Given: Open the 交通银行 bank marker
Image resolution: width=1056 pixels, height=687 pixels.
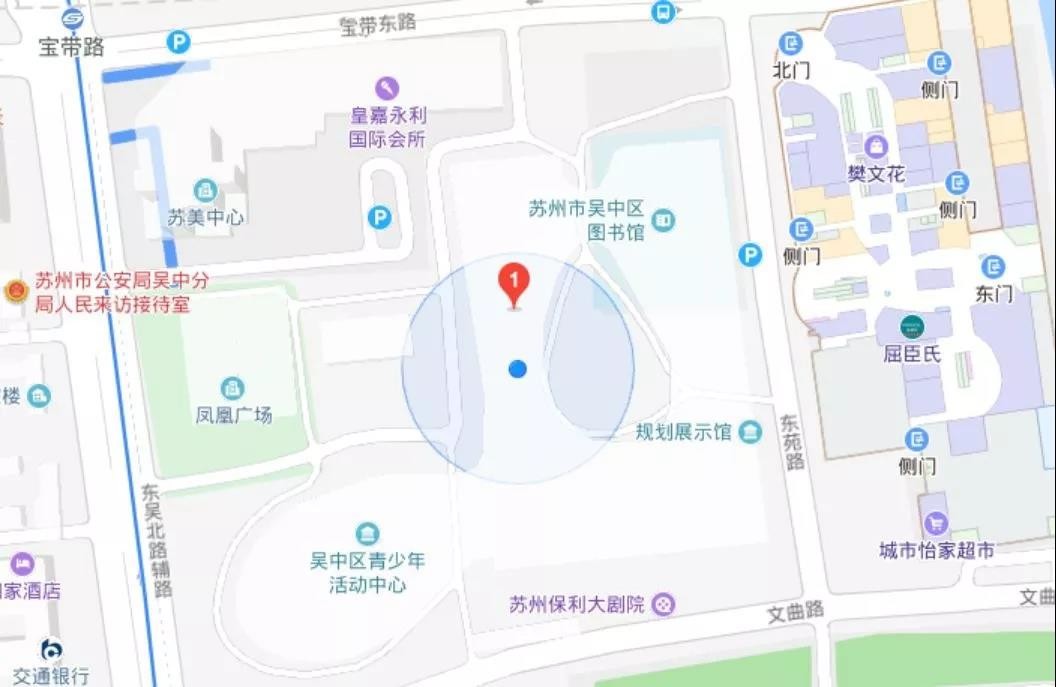Looking at the screenshot, I should coord(50,651).
